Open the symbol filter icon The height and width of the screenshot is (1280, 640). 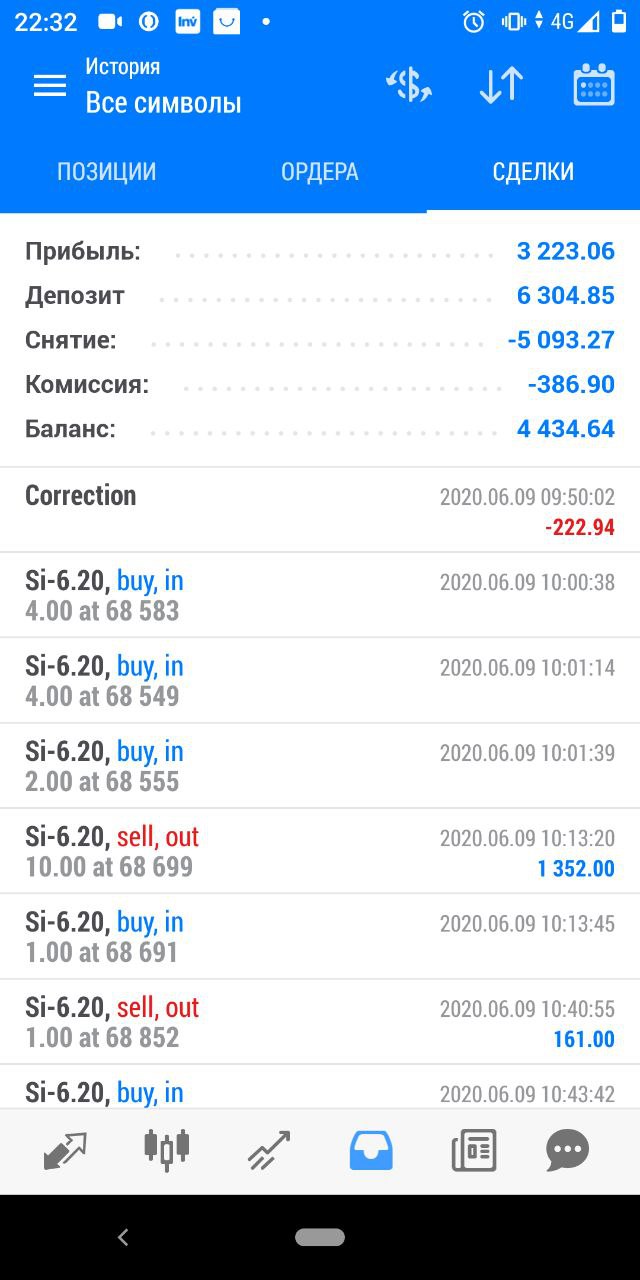click(408, 86)
